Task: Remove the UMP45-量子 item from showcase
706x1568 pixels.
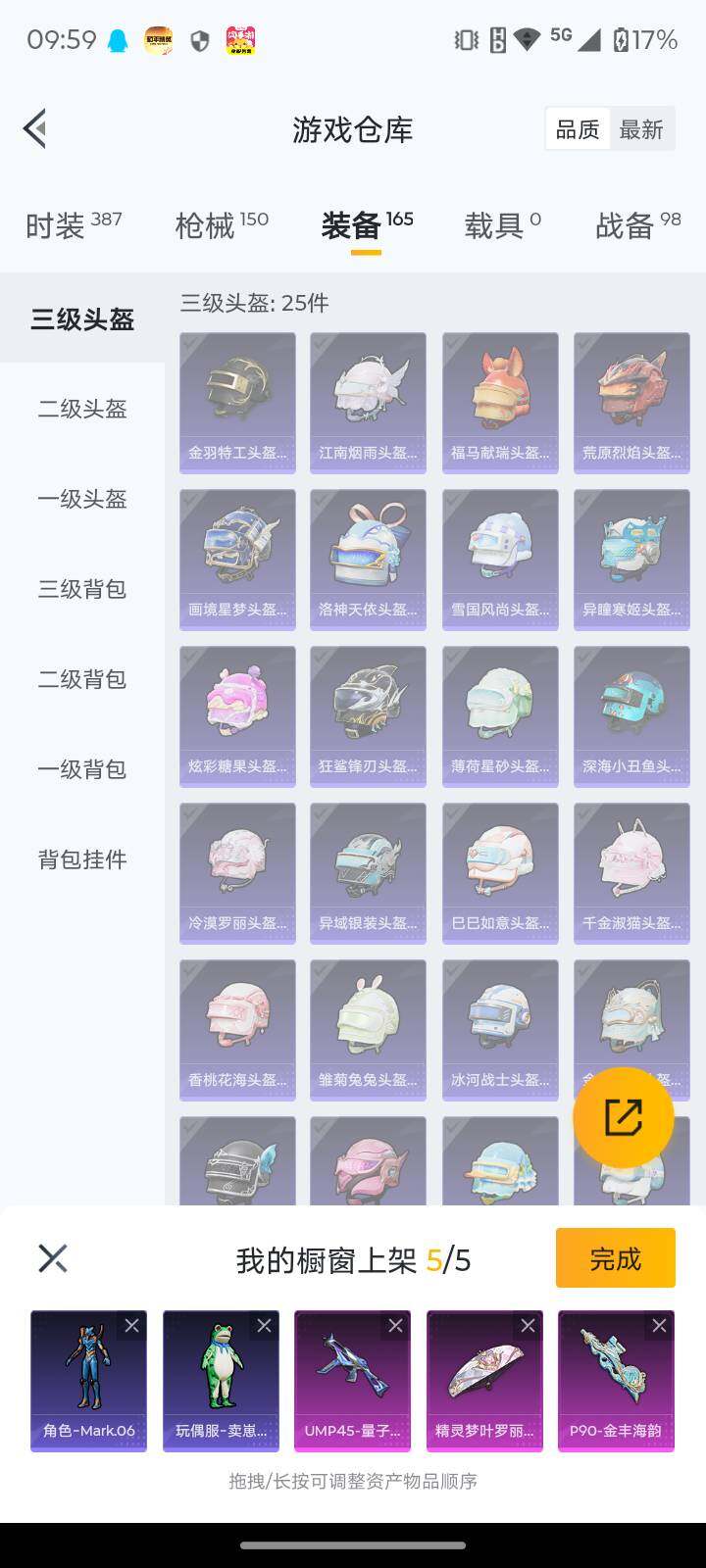Action: click(395, 1326)
